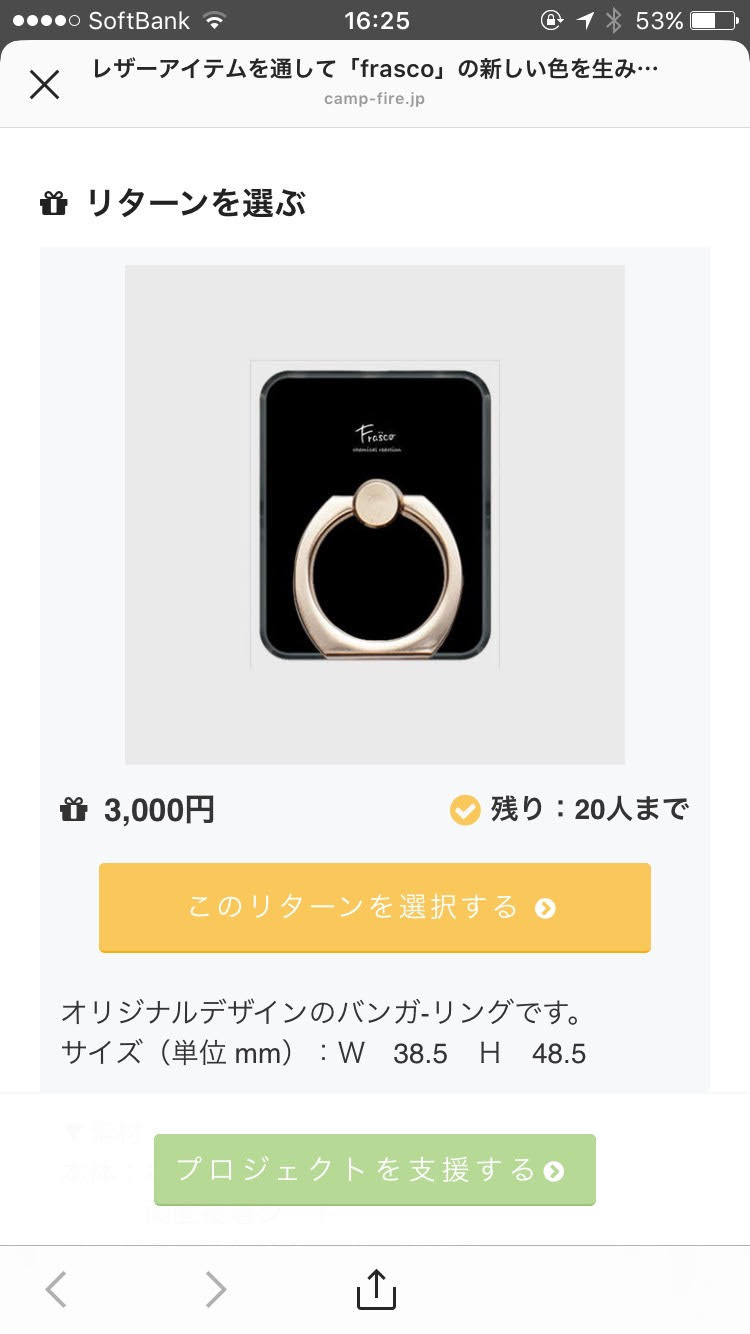Open the share sheet icon
Screen dimensions: 750x1334
click(x=376, y=1289)
